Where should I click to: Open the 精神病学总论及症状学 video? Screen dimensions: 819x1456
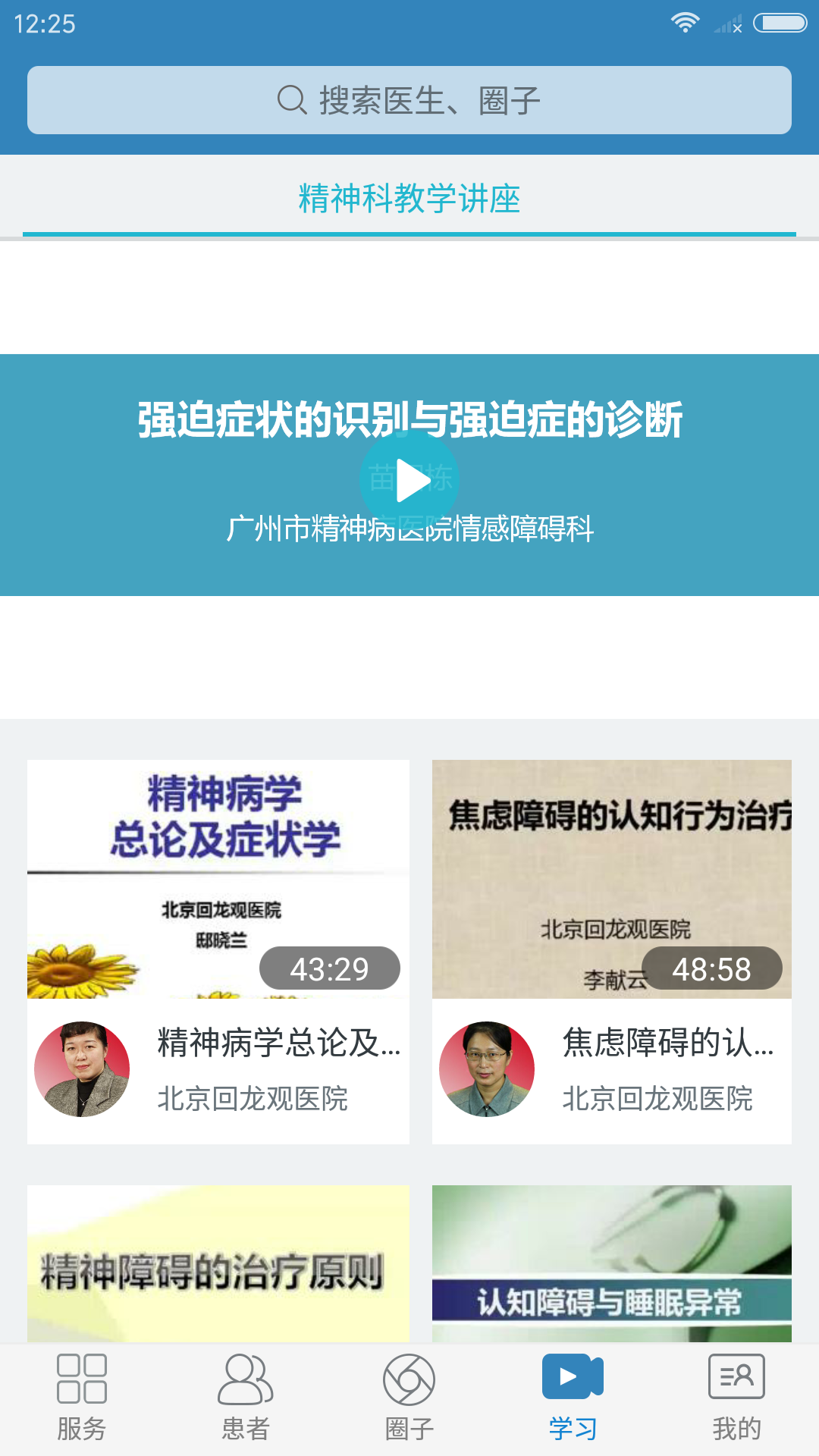218,880
